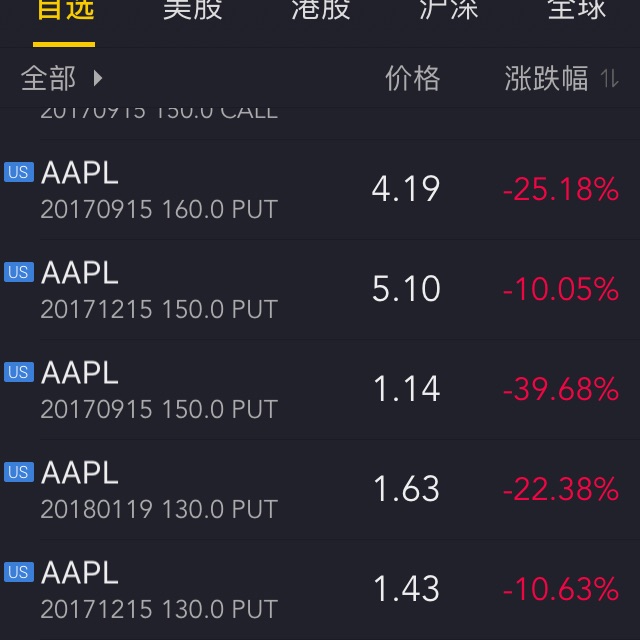Select the 自选 tab
This screenshot has height=640, width=640.
click(x=64, y=10)
